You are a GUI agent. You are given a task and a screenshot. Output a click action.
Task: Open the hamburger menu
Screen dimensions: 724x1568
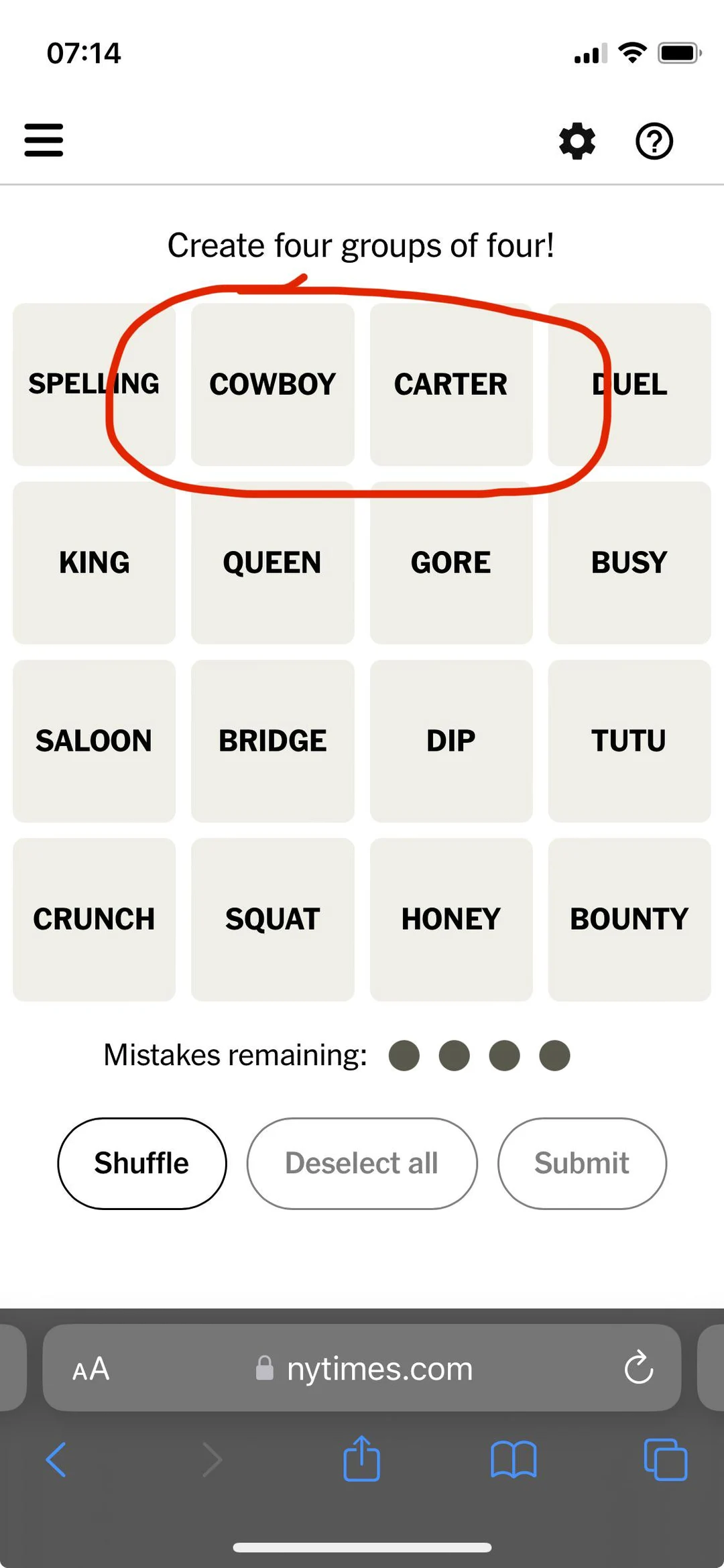click(44, 141)
